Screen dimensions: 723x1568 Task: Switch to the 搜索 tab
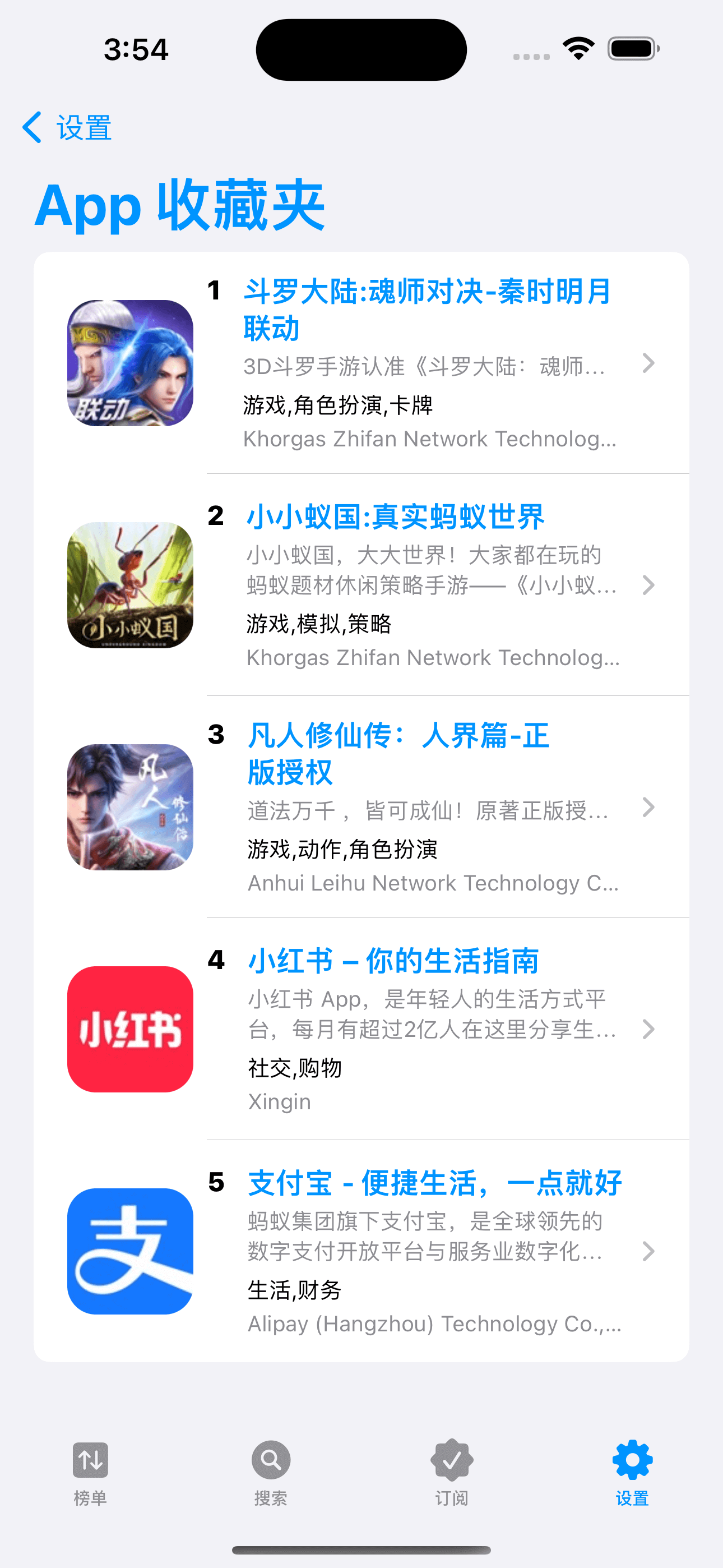[271, 1472]
